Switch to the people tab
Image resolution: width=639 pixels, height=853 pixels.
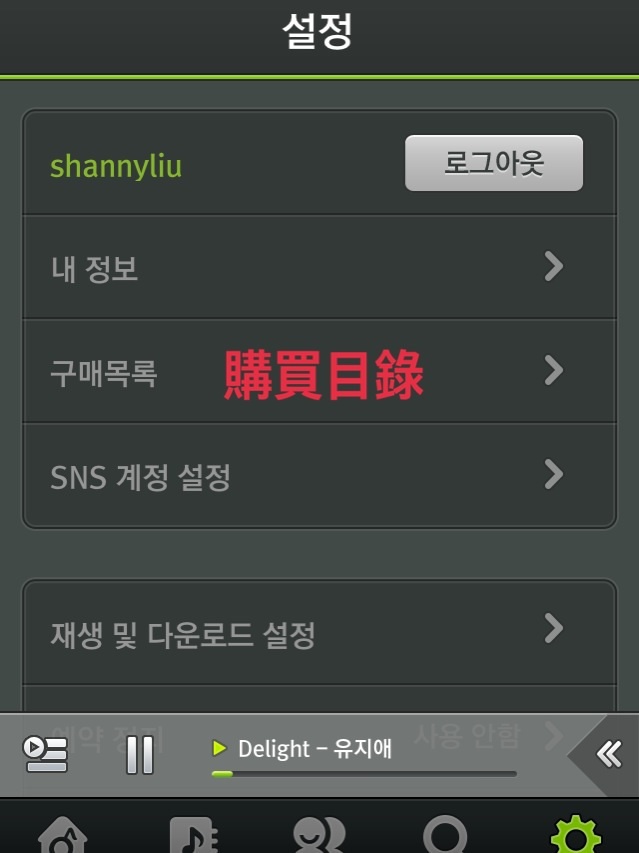[x=319, y=834]
